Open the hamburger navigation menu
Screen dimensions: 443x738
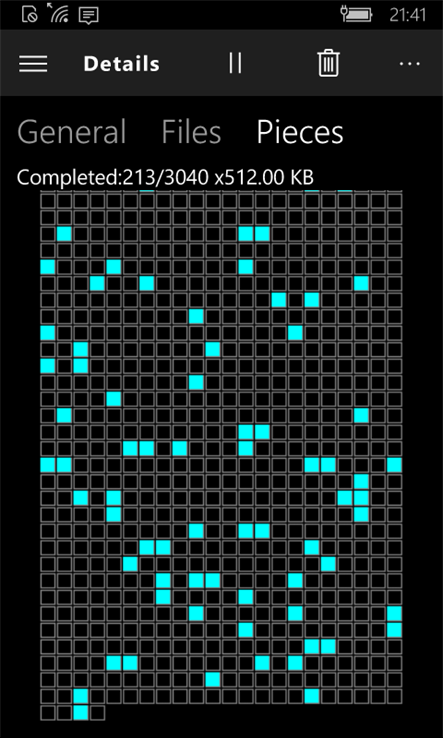tap(33, 64)
